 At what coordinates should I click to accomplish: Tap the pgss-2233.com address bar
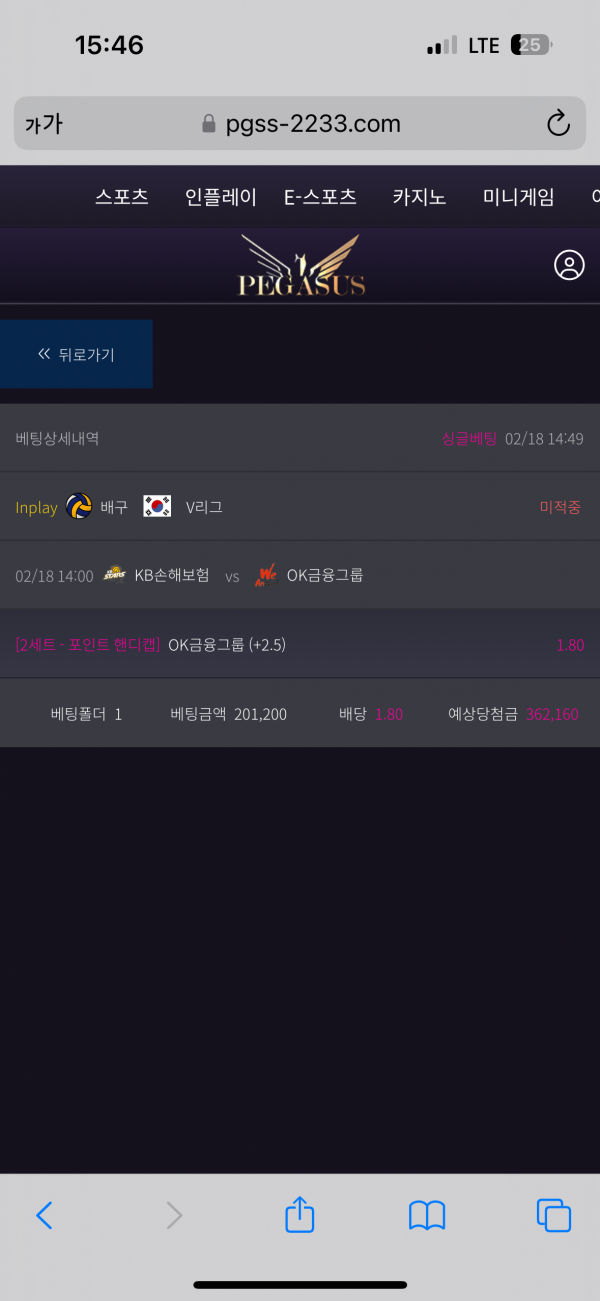pos(300,124)
